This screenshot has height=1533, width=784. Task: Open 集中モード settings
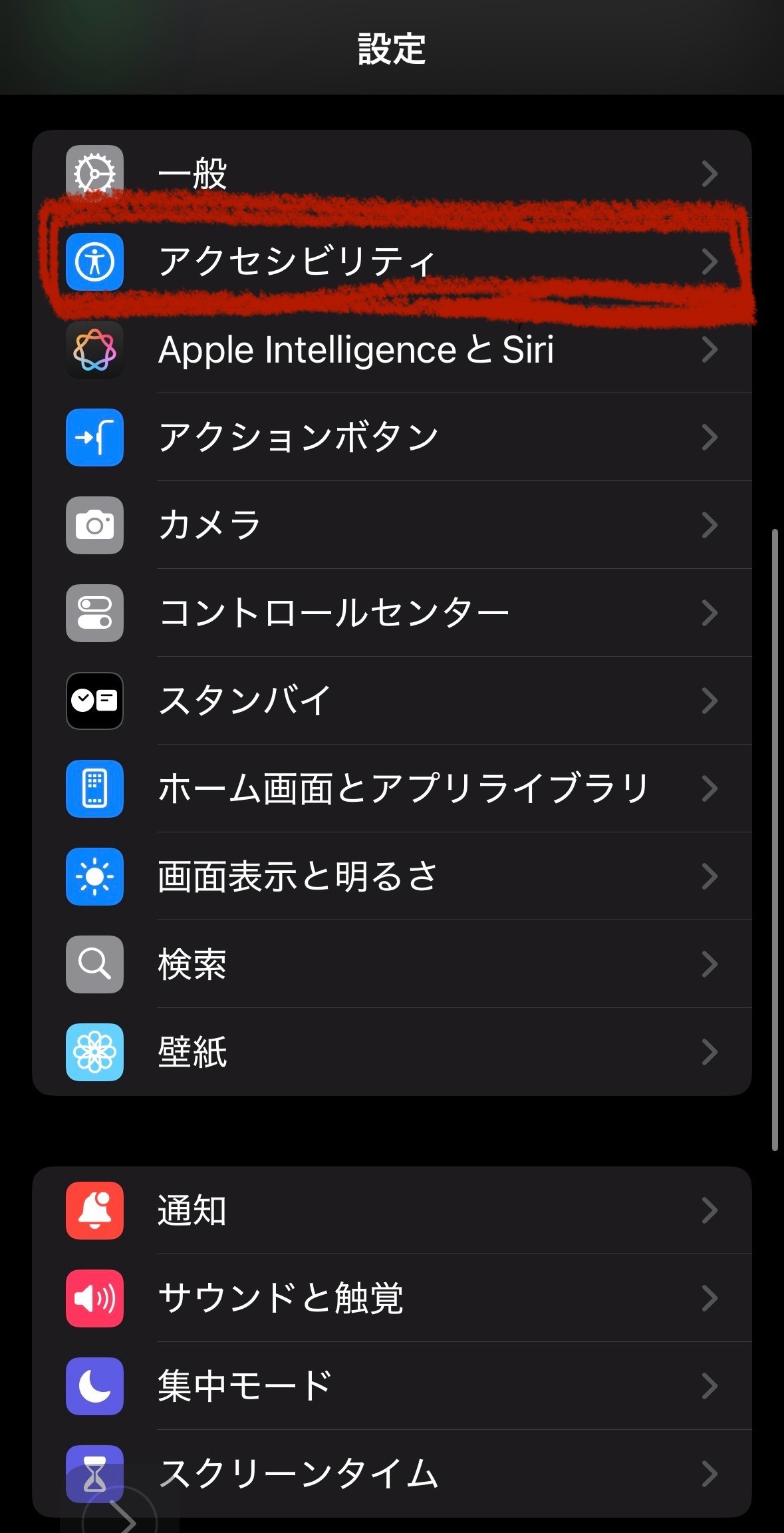pos(392,1386)
